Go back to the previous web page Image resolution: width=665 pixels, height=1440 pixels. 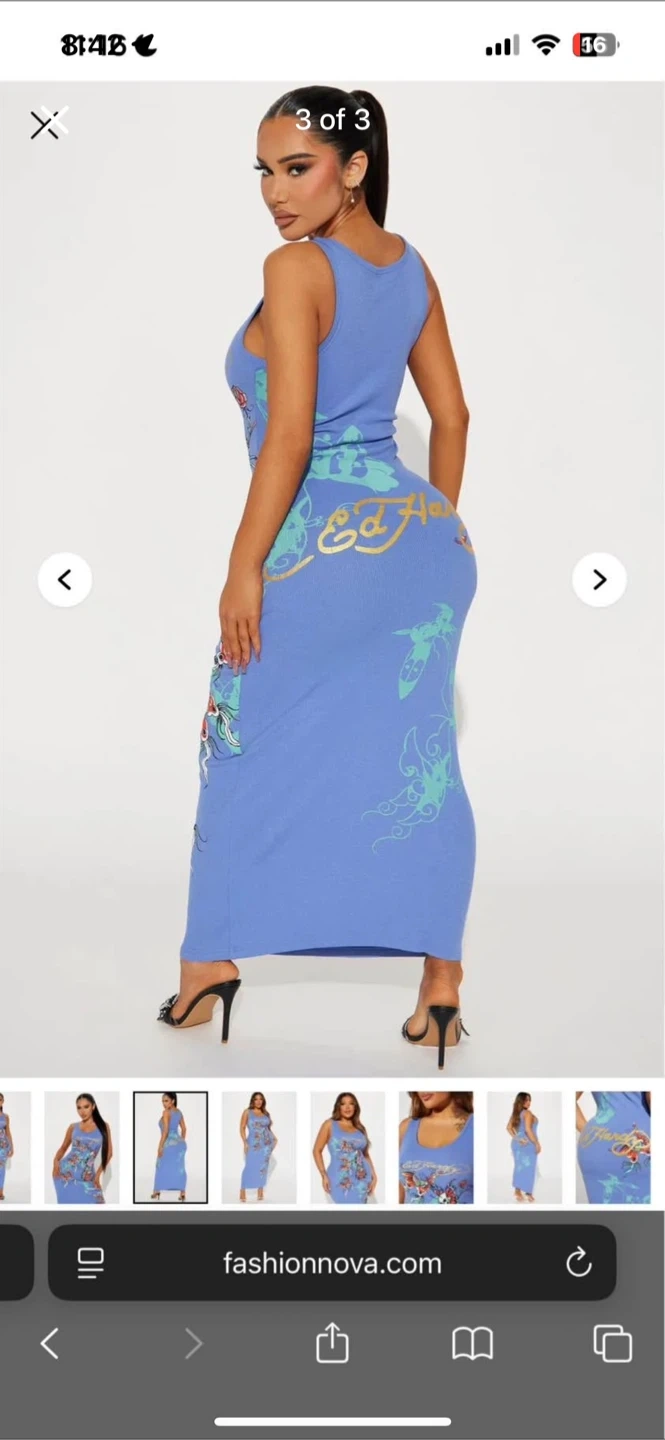click(x=49, y=1344)
